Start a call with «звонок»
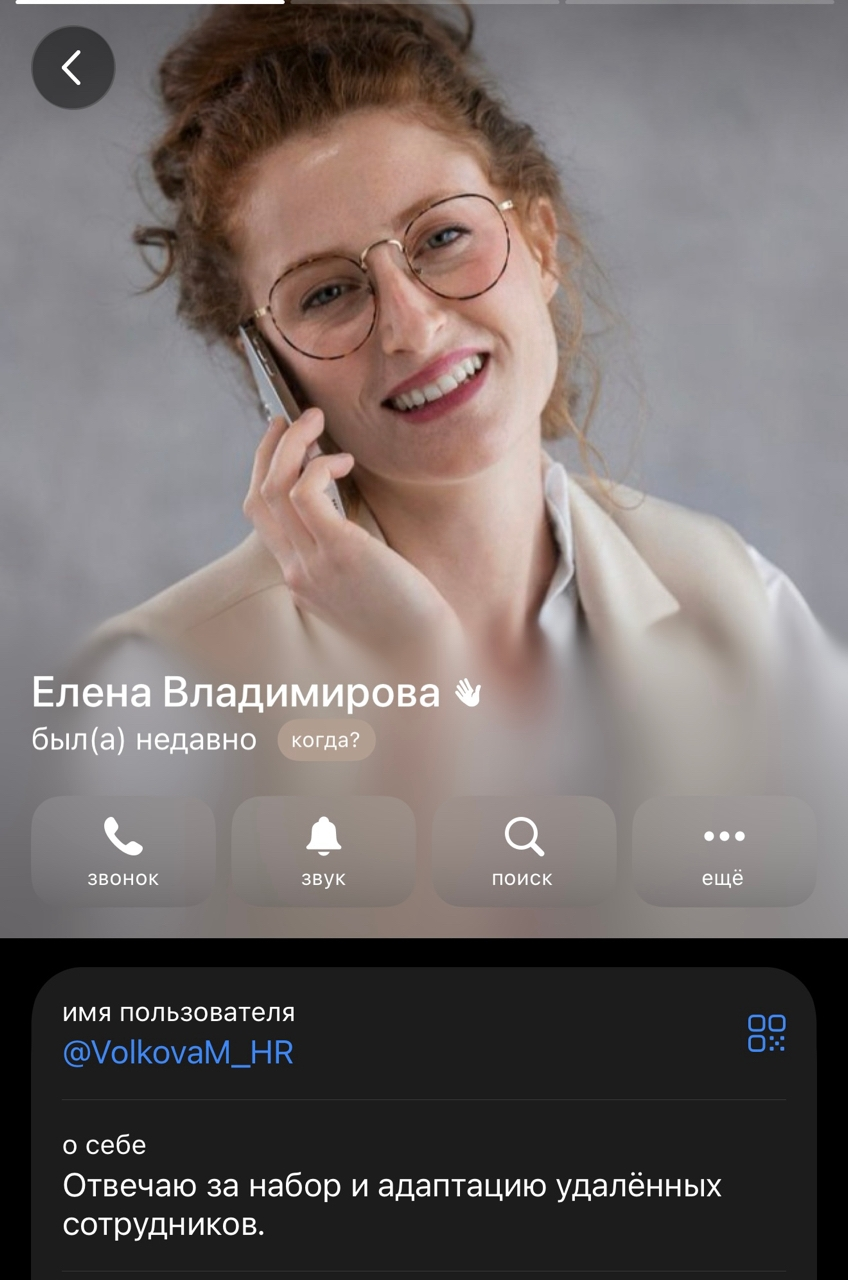The height and width of the screenshot is (1280, 848). [x=123, y=851]
